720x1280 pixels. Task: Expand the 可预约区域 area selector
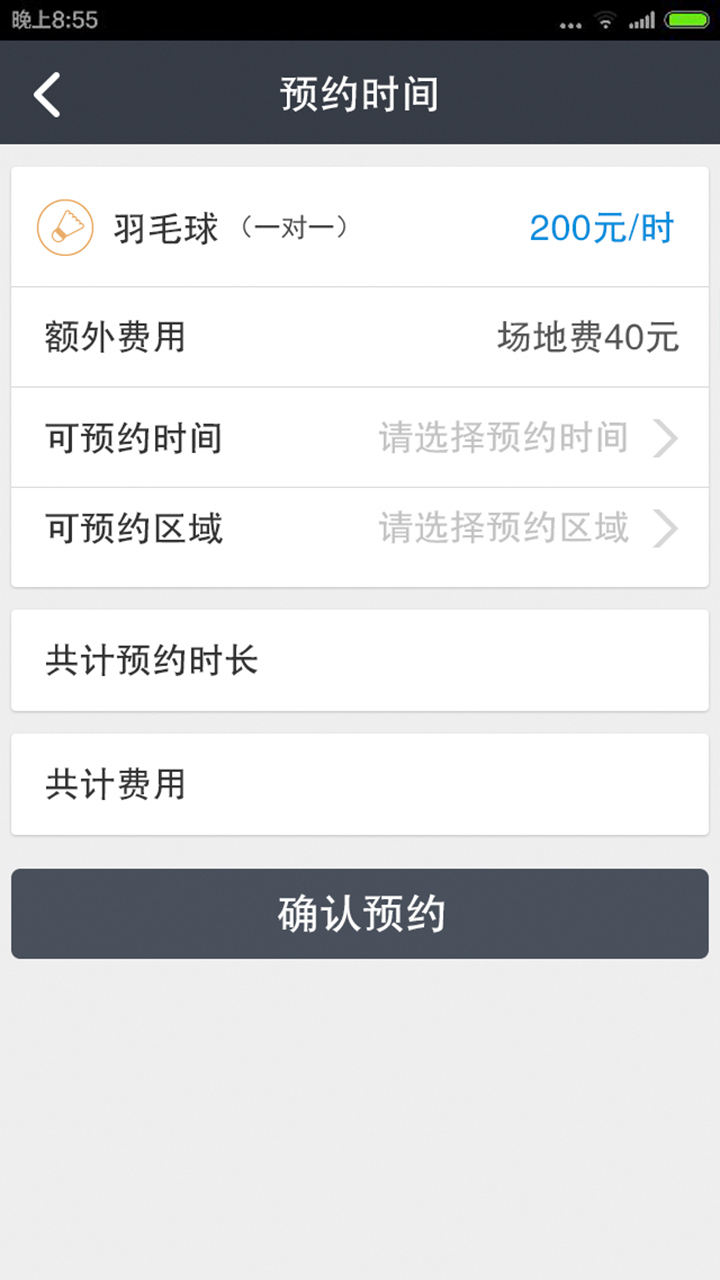[x=360, y=529]
